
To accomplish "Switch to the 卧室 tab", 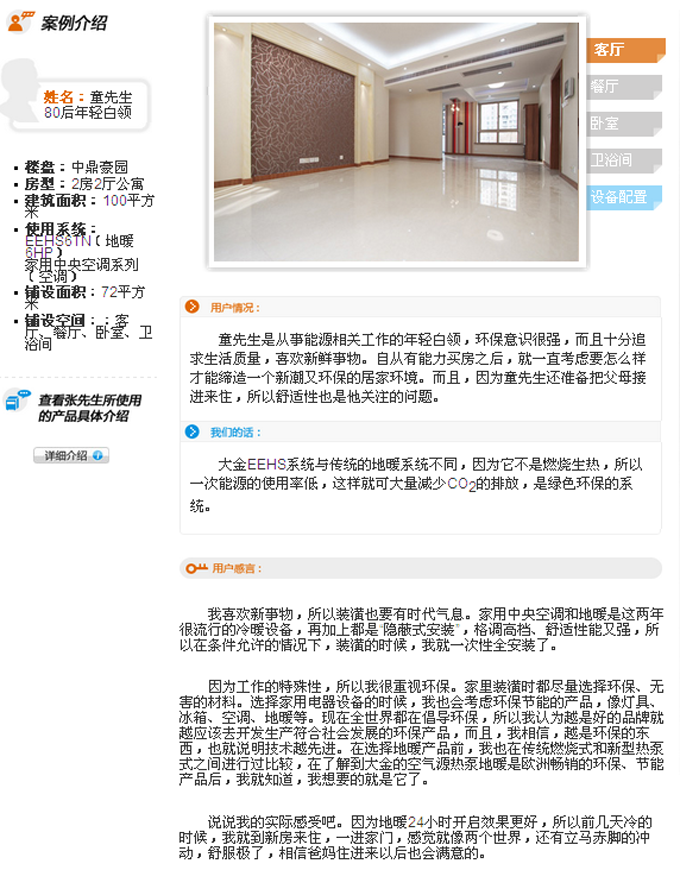I will tap(620, 123).
